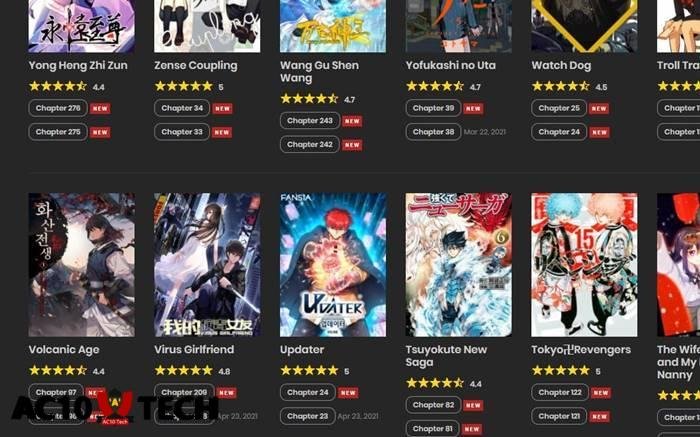Open the Tsuyokute New Saga cover
The image size is (700, 437).
coord(459,265)
